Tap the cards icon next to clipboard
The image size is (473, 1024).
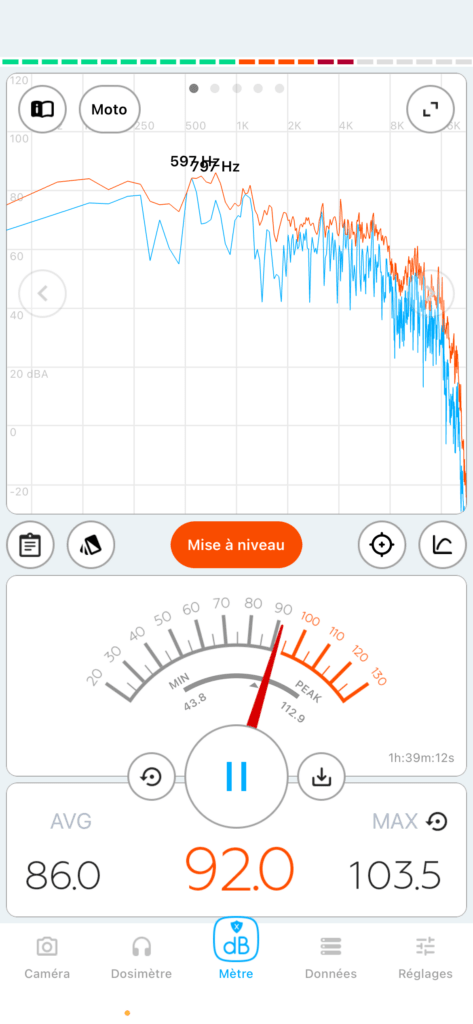[91, 545]
